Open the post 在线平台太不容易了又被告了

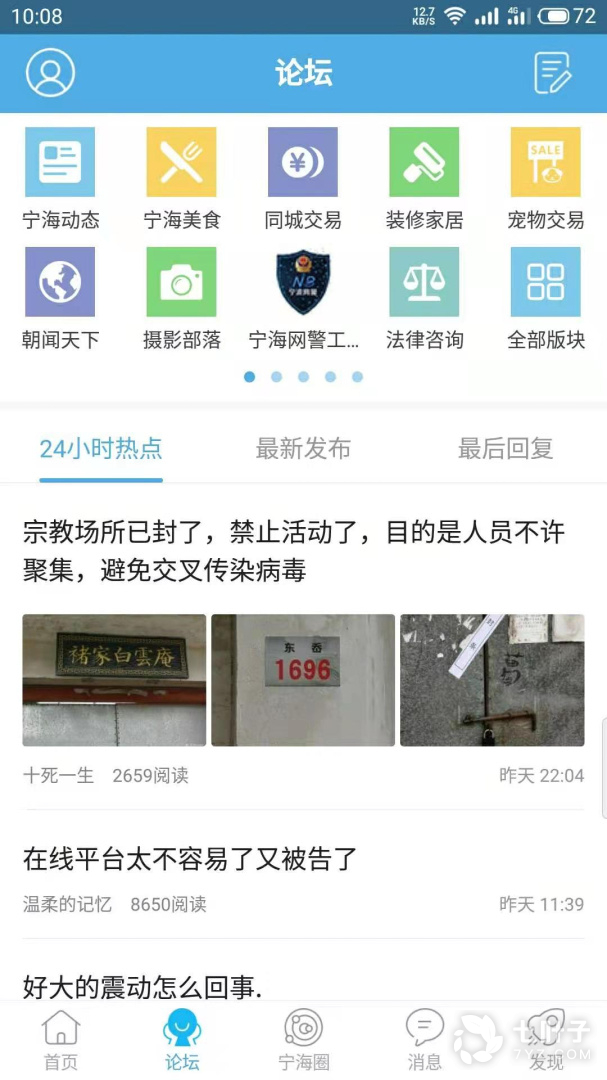point(190,858)
